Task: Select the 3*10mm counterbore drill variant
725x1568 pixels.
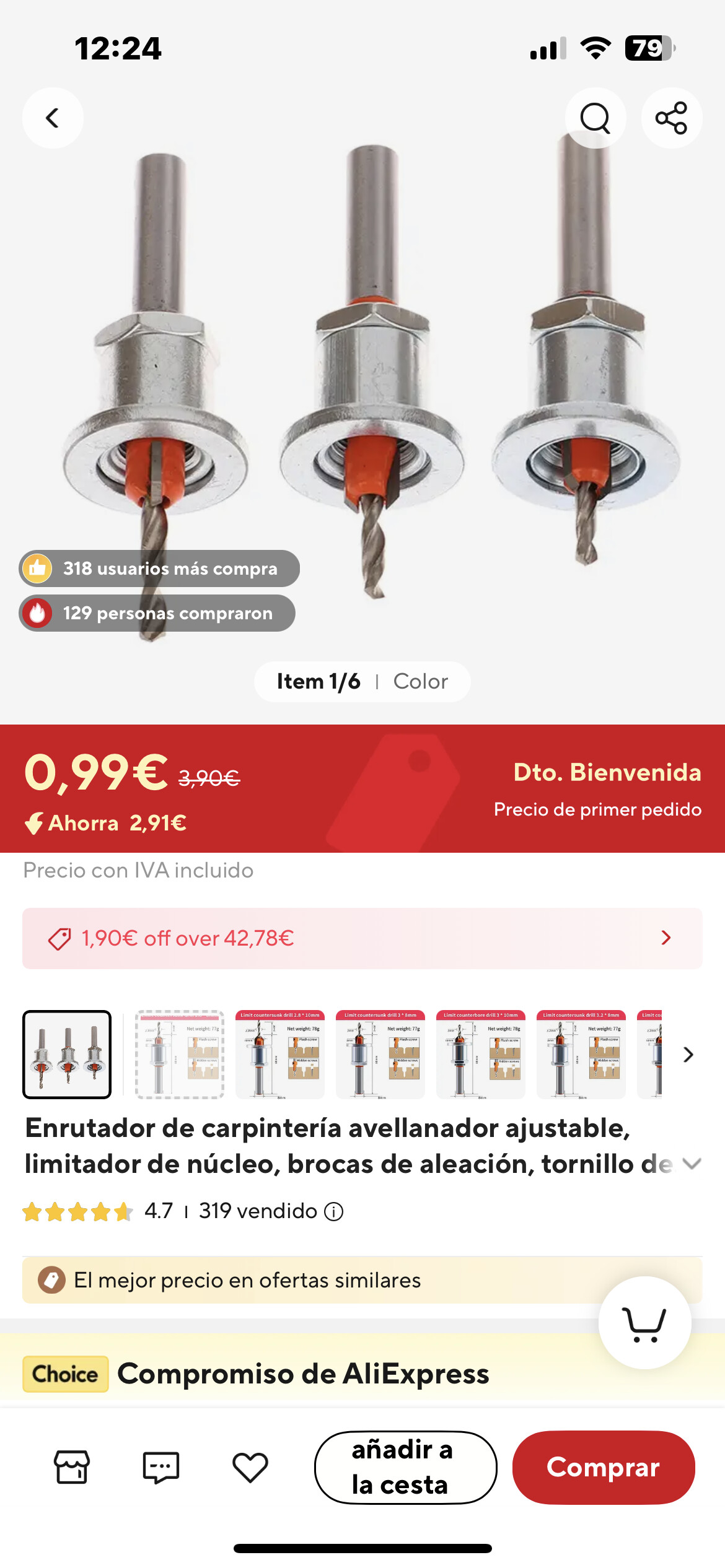Action: [481, 1055]
